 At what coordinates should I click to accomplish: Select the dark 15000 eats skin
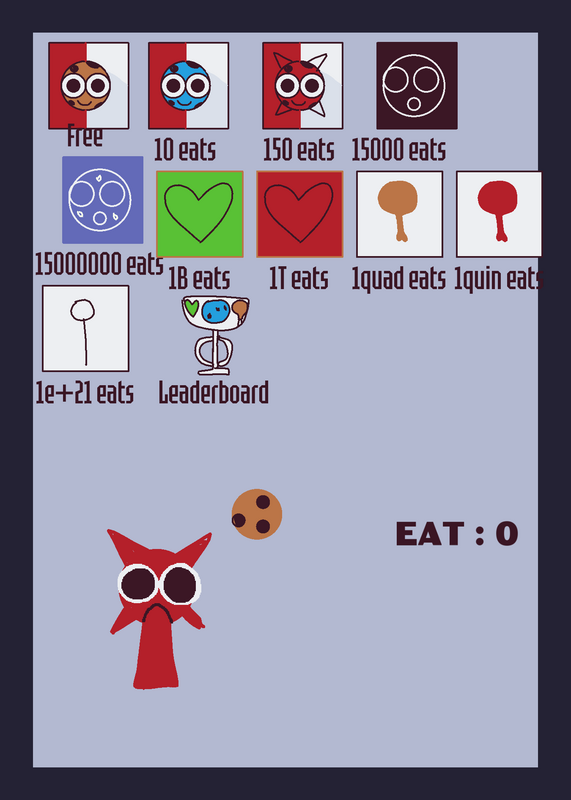point(417,86)
